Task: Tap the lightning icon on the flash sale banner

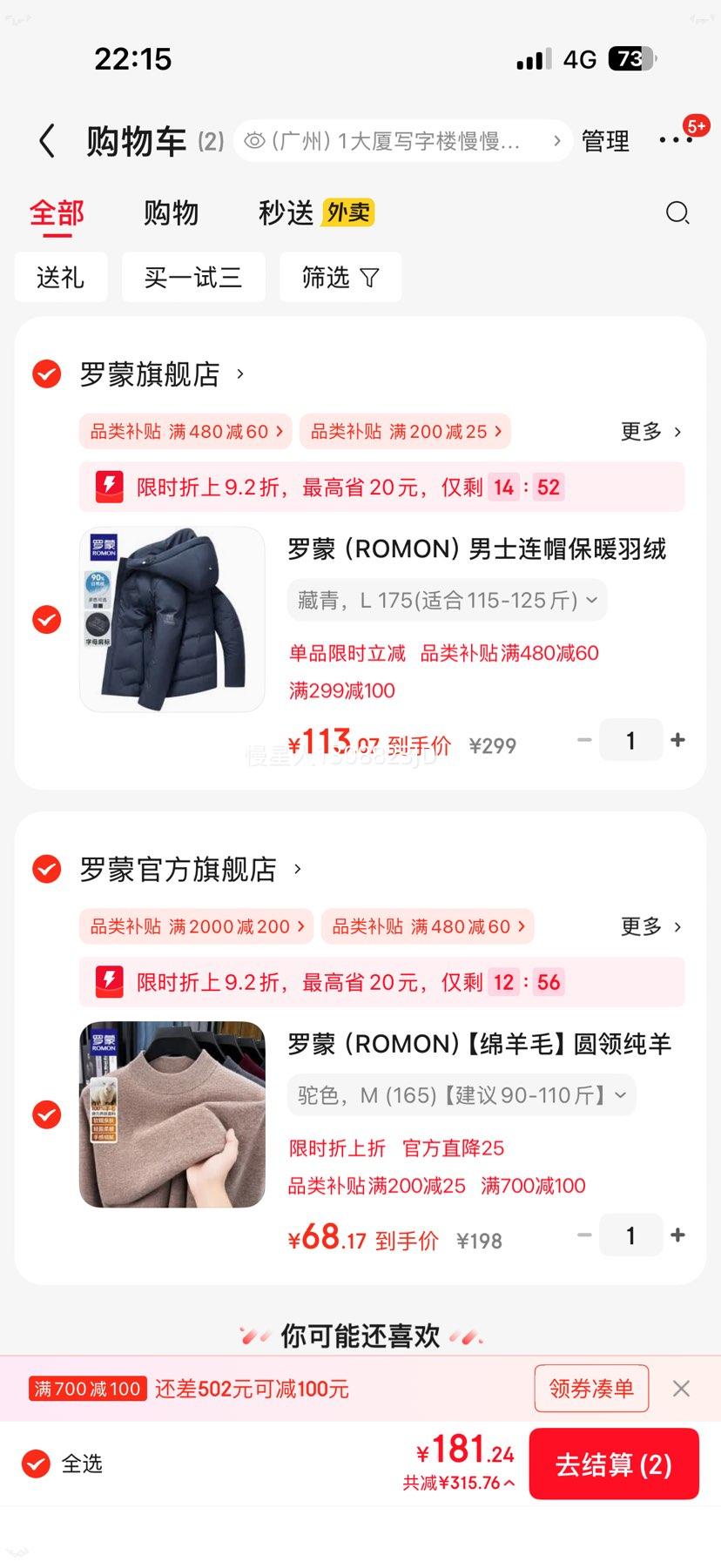Action: pos(109,487)
